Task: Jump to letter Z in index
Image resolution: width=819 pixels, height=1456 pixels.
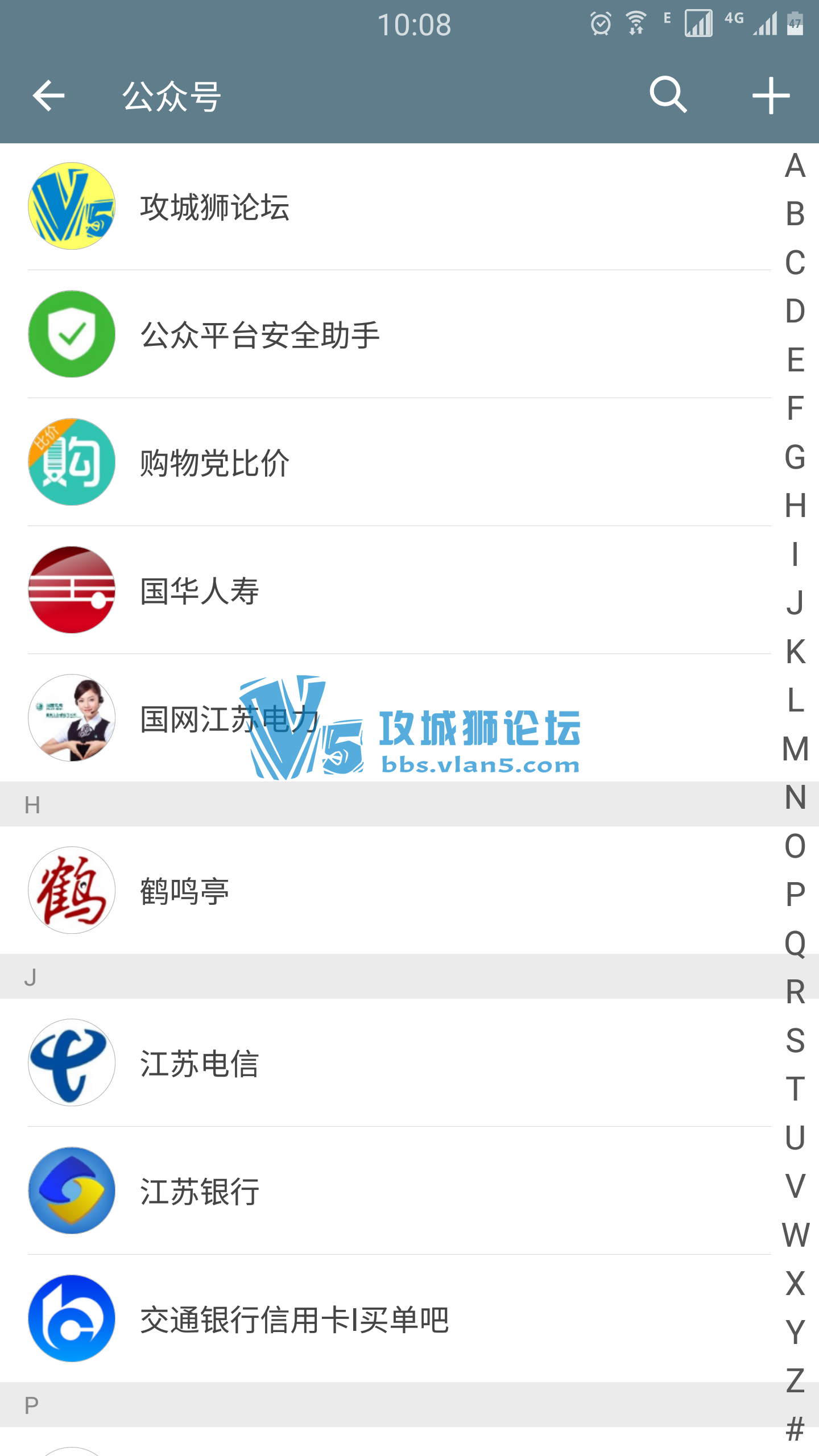Action: click(795, 1381)
